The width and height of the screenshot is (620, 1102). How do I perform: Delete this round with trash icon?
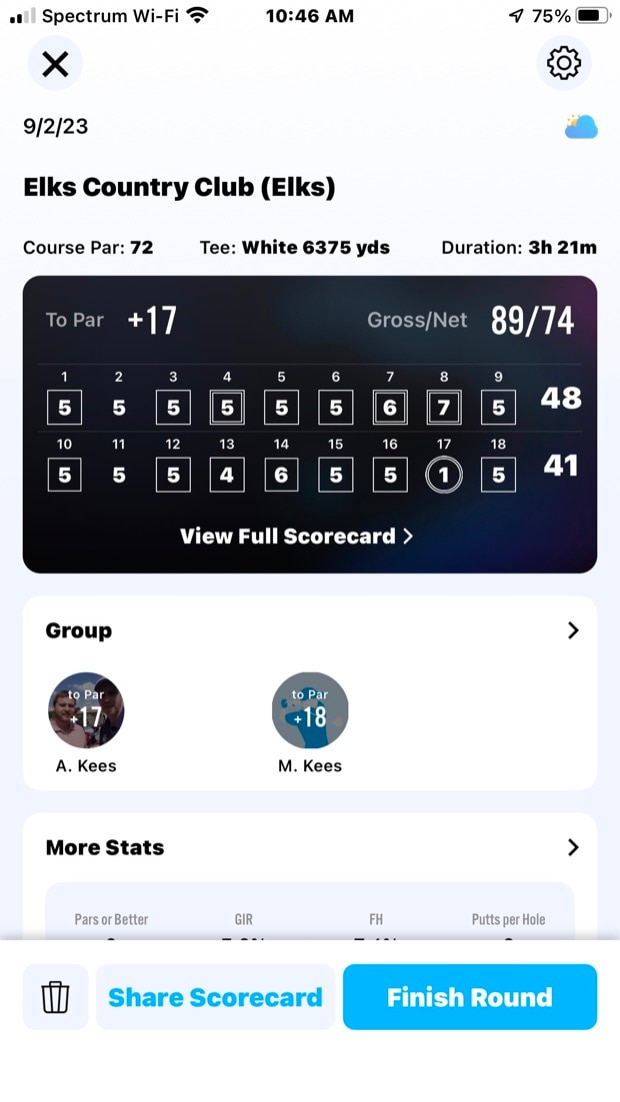(x=55, y=997)
